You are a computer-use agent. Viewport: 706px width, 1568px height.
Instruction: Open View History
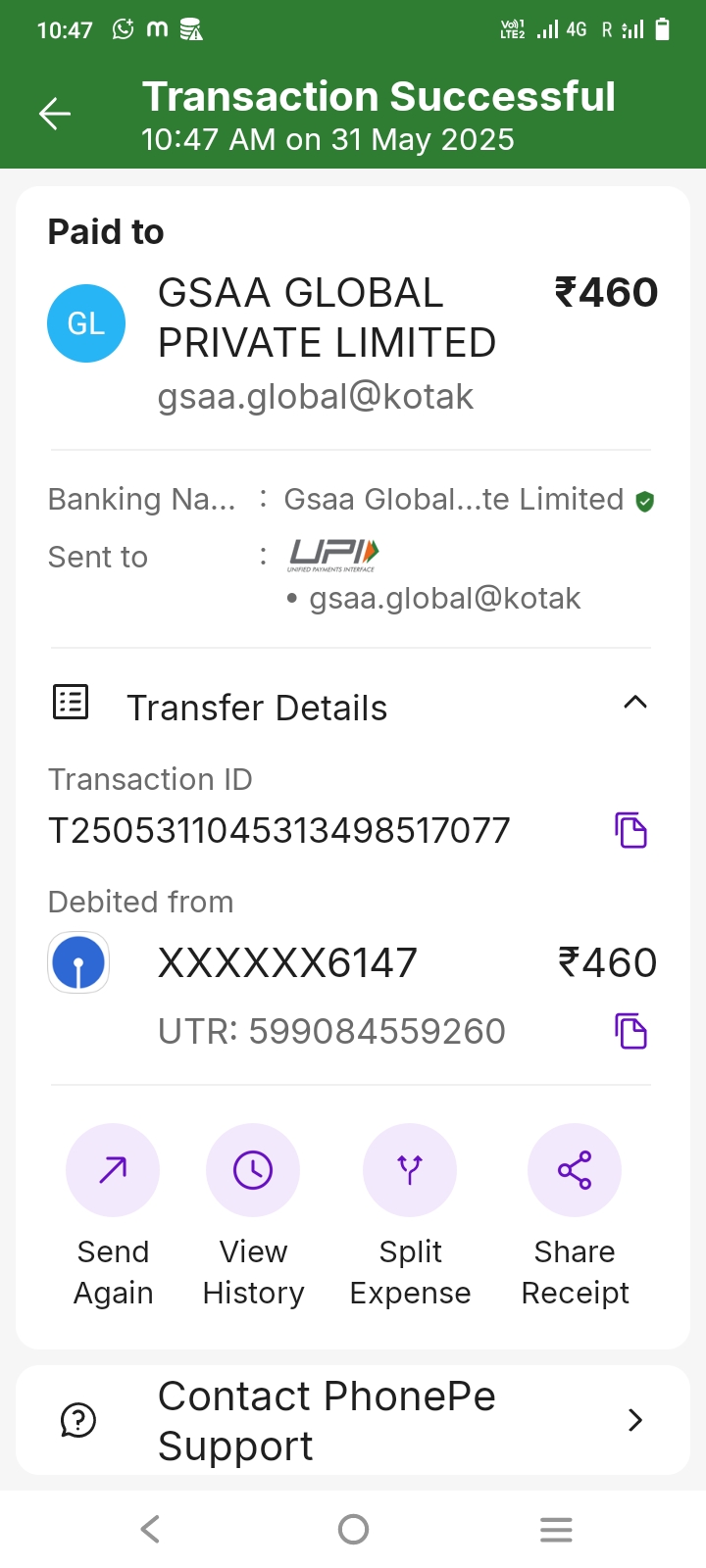click(x=253, y=1170)
